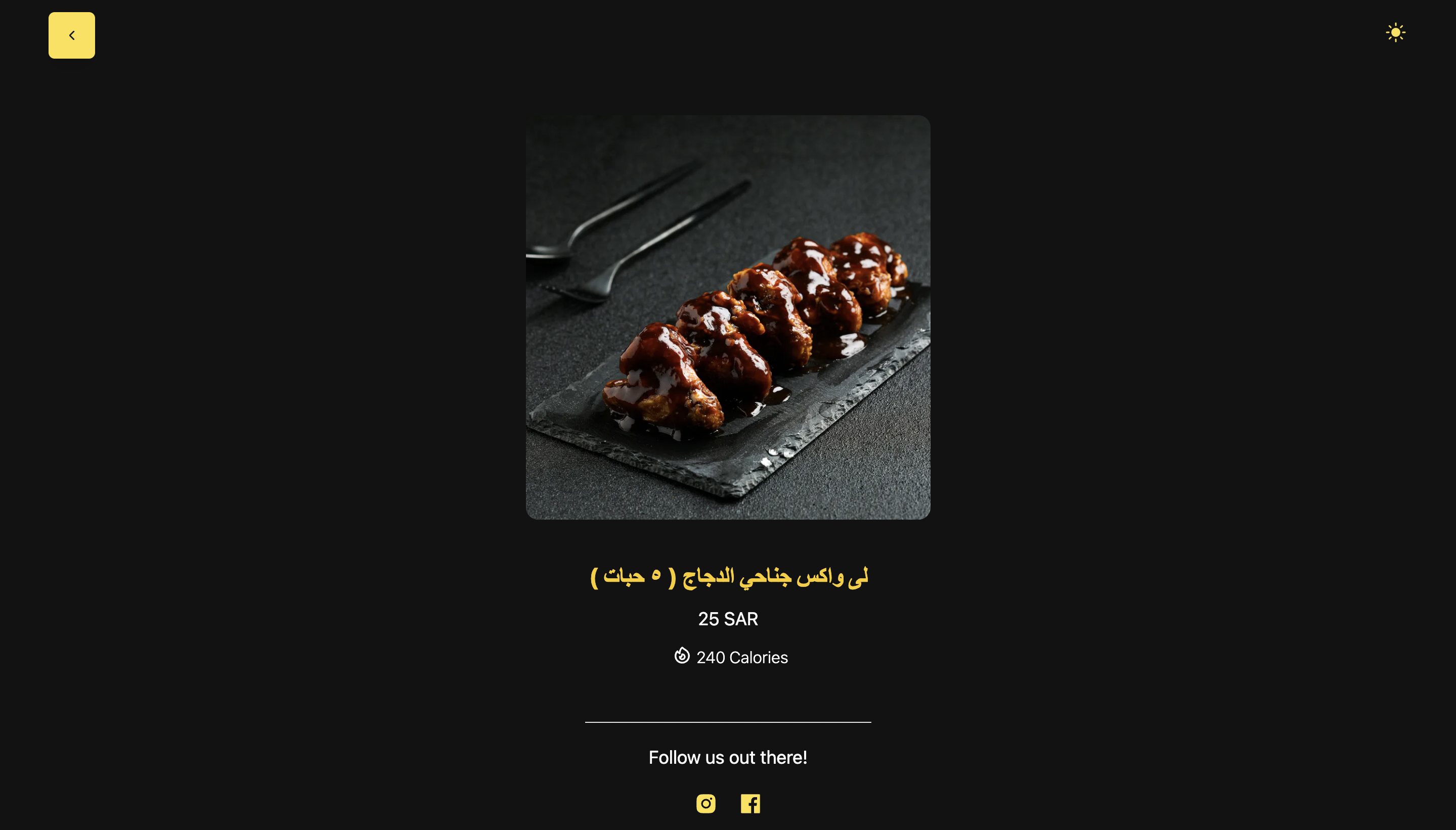Image resolution: width=1456 pixels, height=830 pixels.
Task: Go back using the yellow arrow button
Action: click(71, 35)
